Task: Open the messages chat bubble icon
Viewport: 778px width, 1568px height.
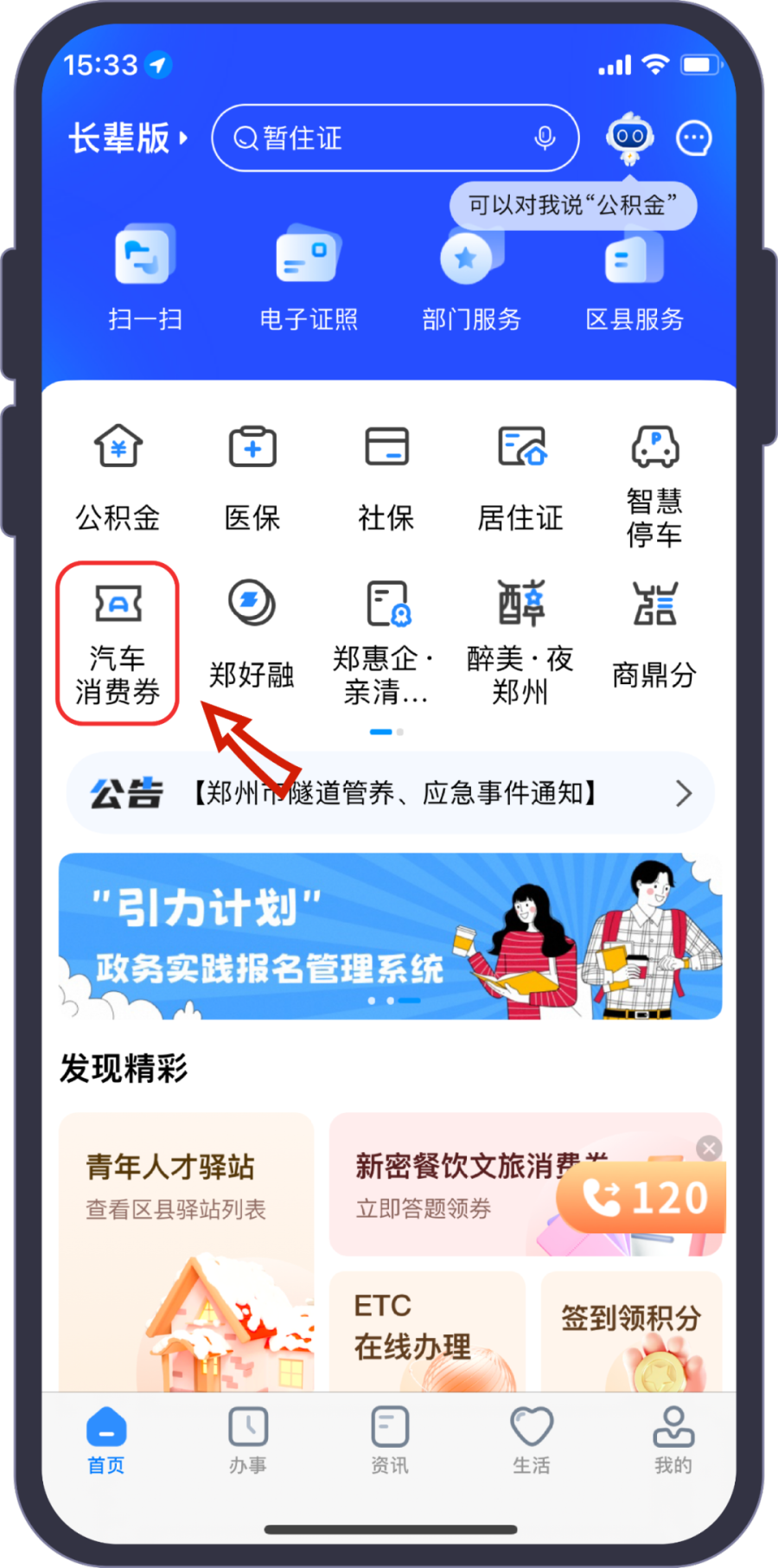Action: click(694, 138)
